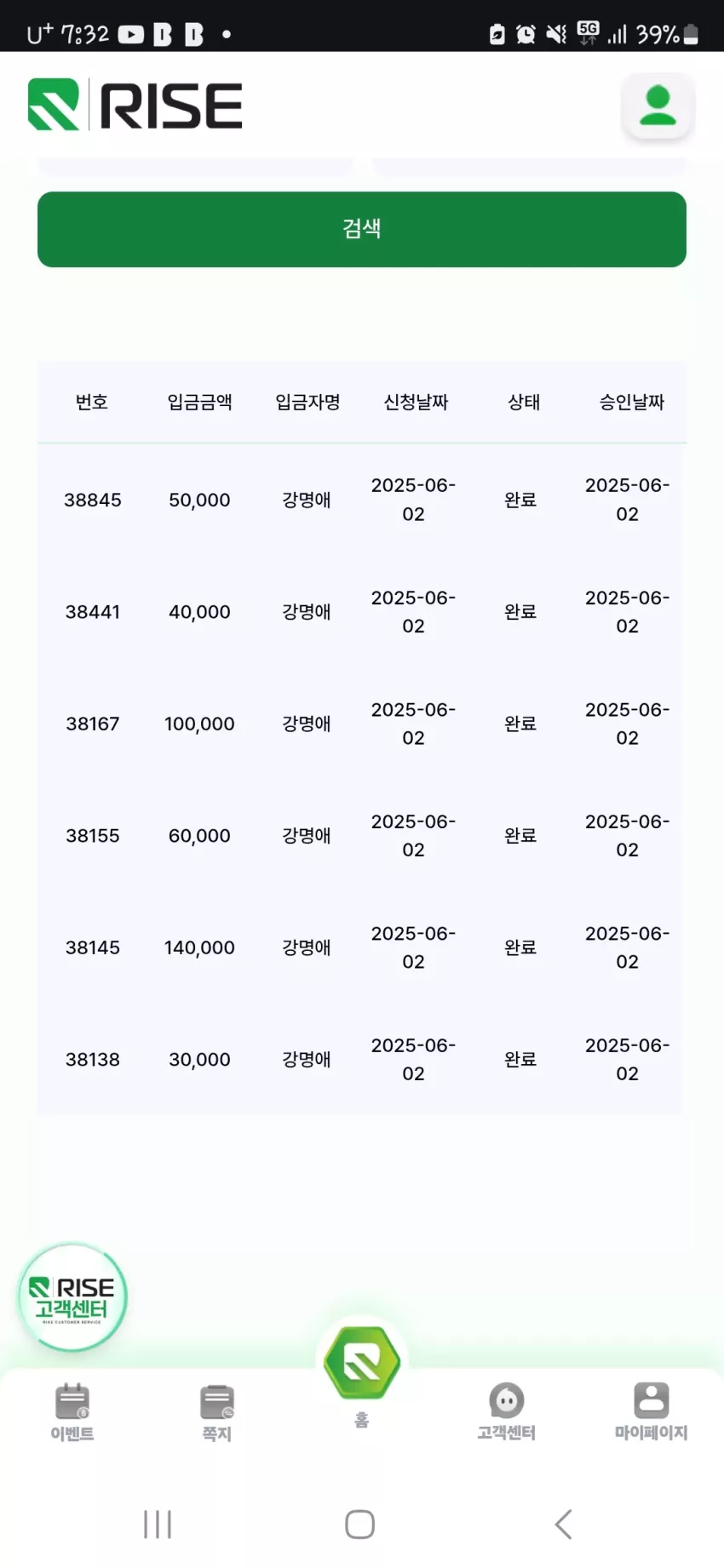Tap the green 검색 search button

pyautogui.click(x=362, y=229)
